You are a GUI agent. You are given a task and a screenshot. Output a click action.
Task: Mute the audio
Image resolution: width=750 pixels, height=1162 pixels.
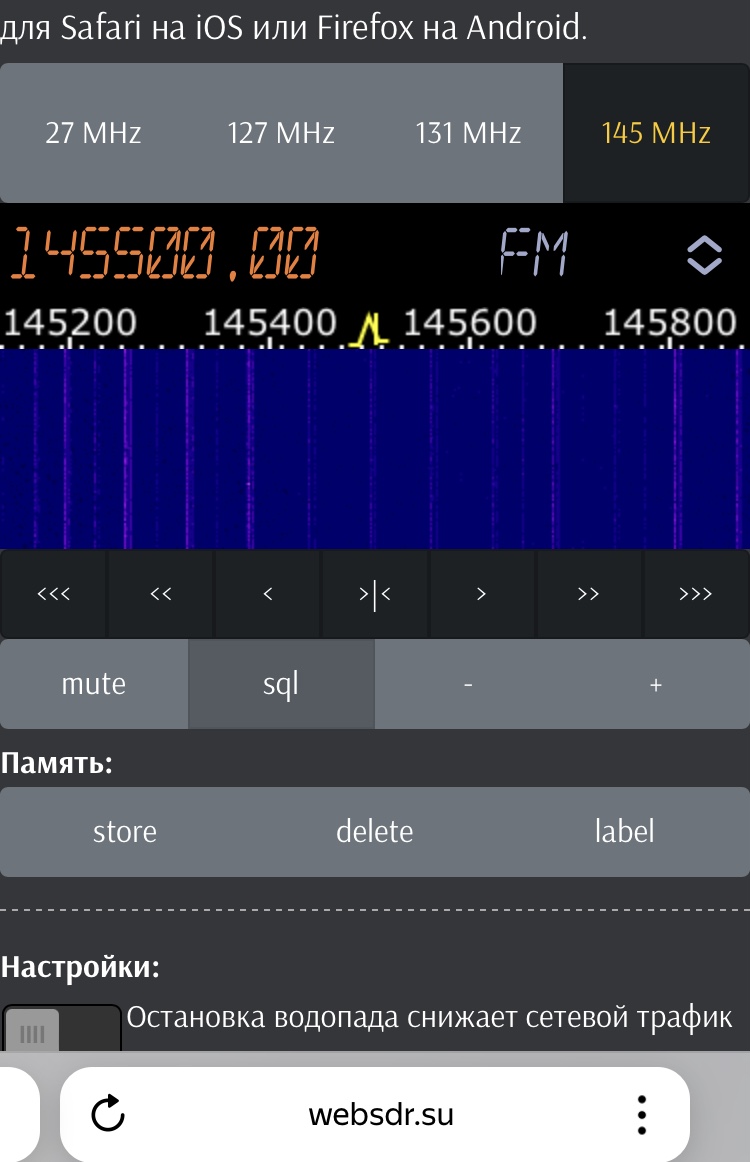94,684
